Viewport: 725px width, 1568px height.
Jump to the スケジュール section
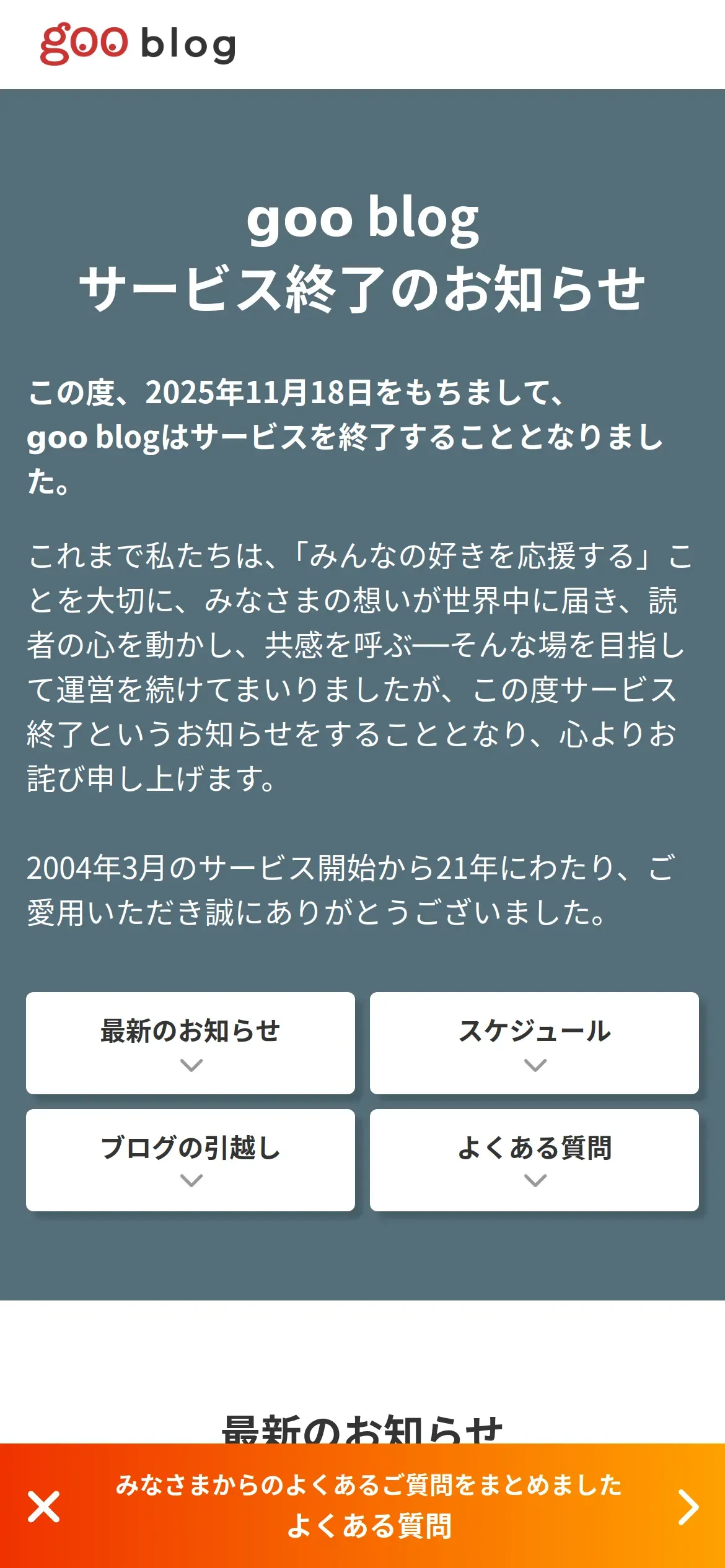tap(534, 1043)
